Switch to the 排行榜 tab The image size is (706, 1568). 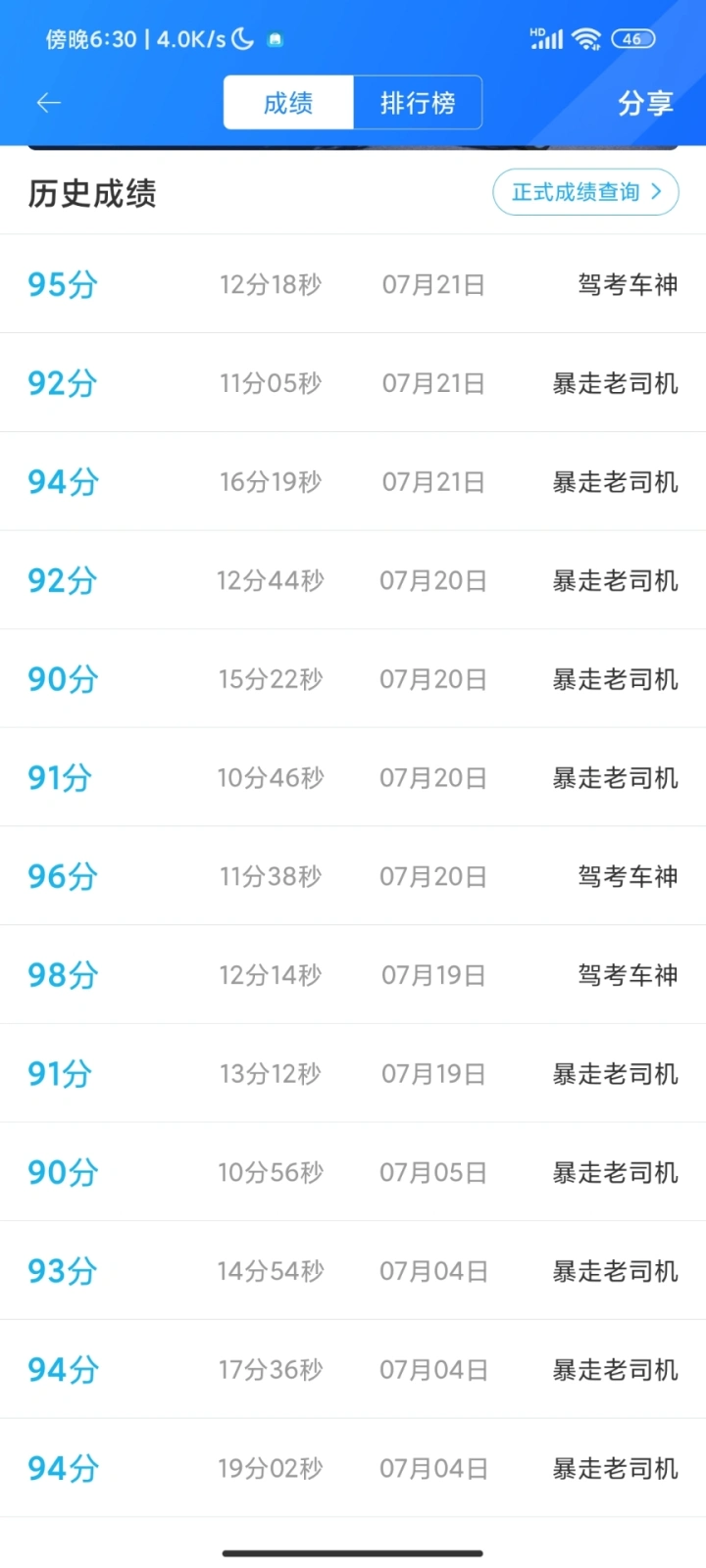[418, 102]
